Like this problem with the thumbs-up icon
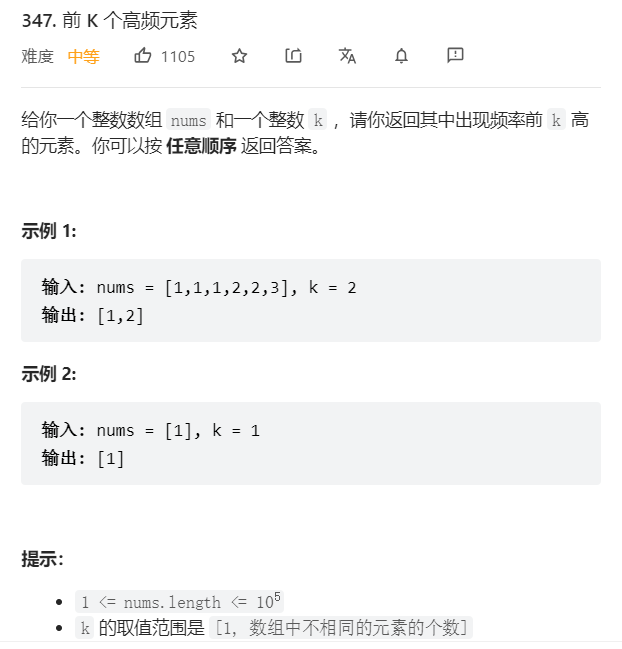The width and height of the screenshot is (622, 649). 143,56
